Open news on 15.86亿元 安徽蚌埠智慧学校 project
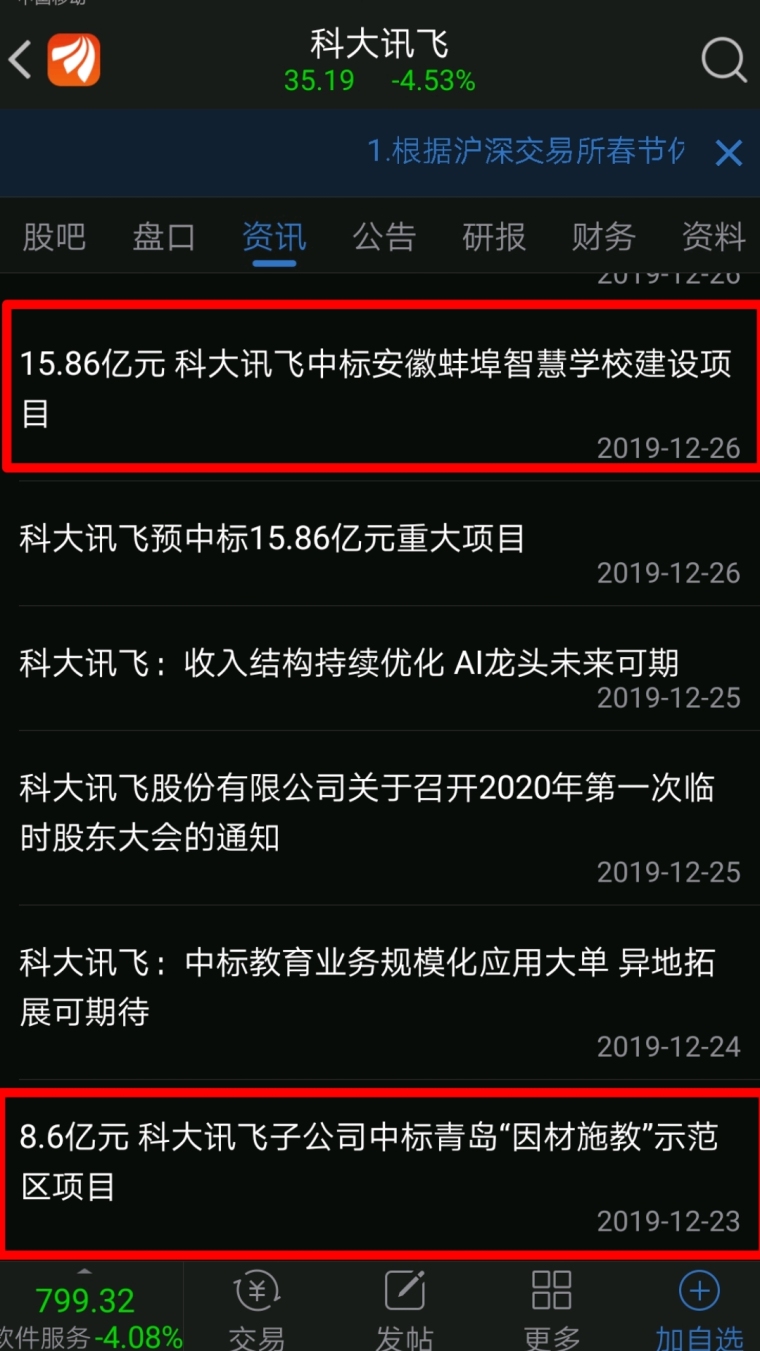Viewport: 760px width, 1351px height. [378, 388]
